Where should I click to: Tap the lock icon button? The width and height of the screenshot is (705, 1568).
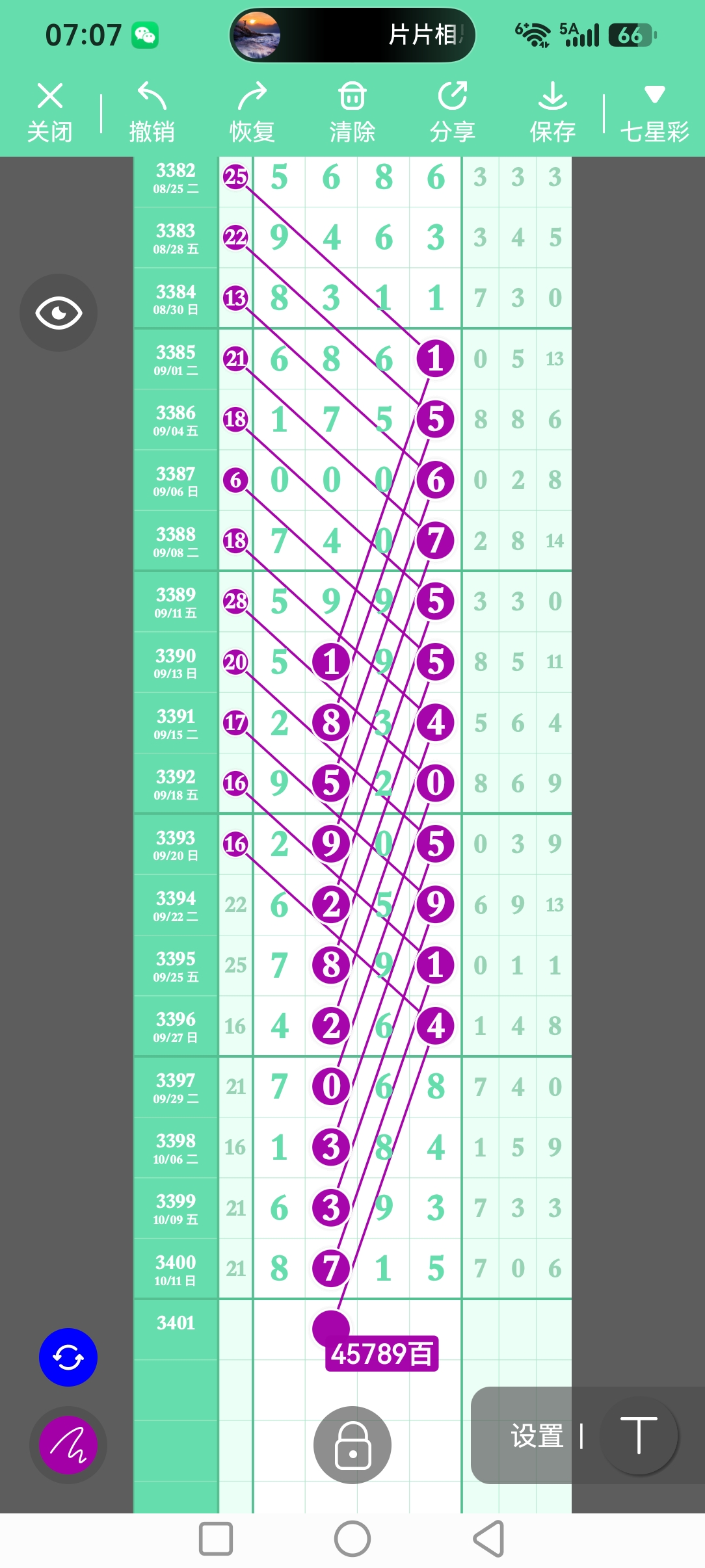tap(352, 1444)
